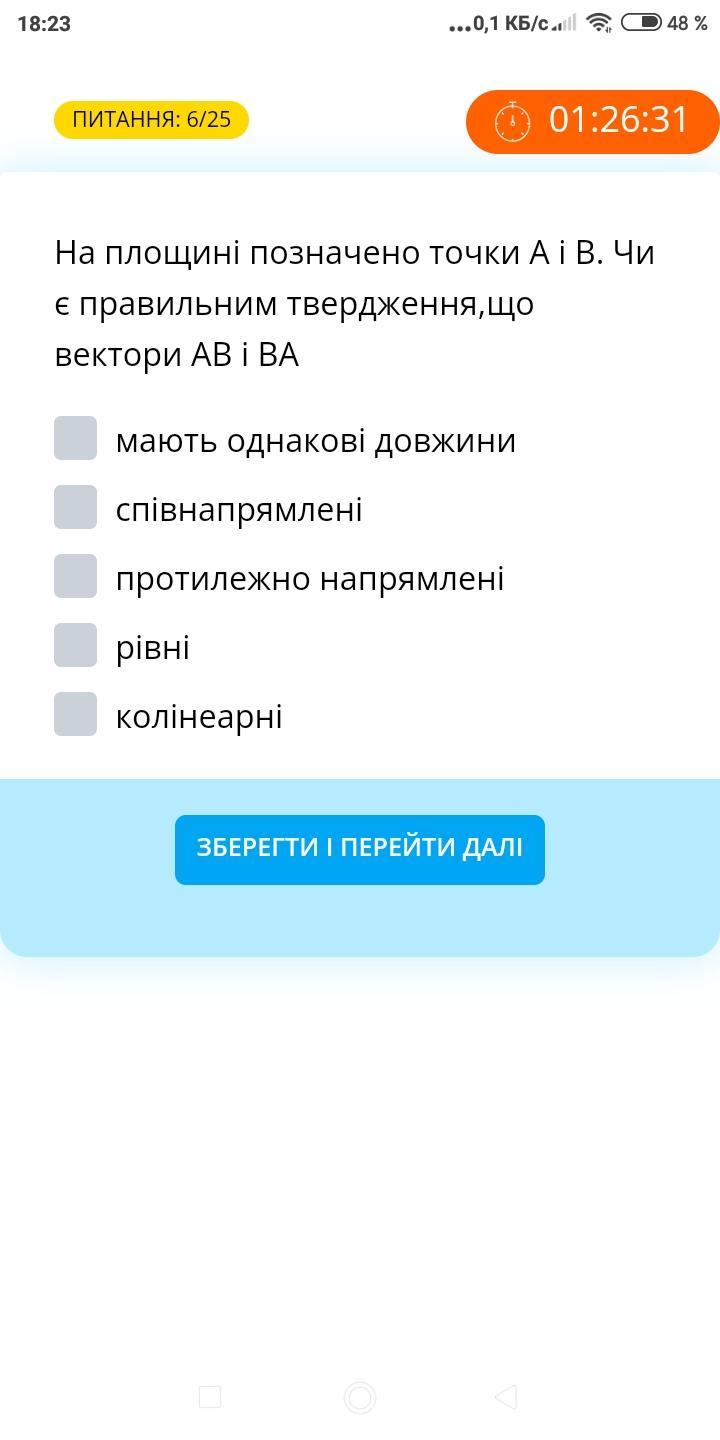Tick the 'протилежно напрямлені' checkbox

coord(75,576)
